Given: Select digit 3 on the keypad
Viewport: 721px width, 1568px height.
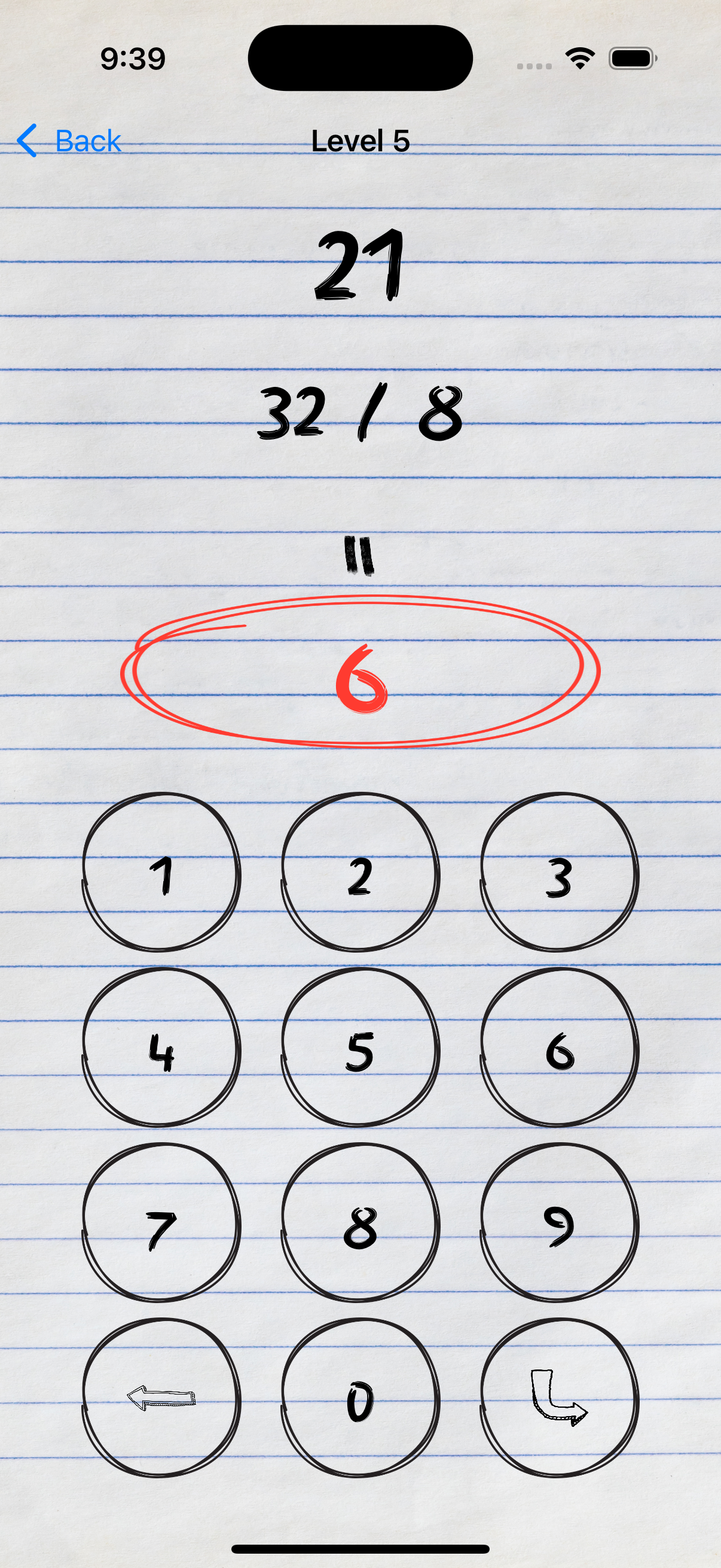Looking at the screenshot, I should tap(559, 872).
